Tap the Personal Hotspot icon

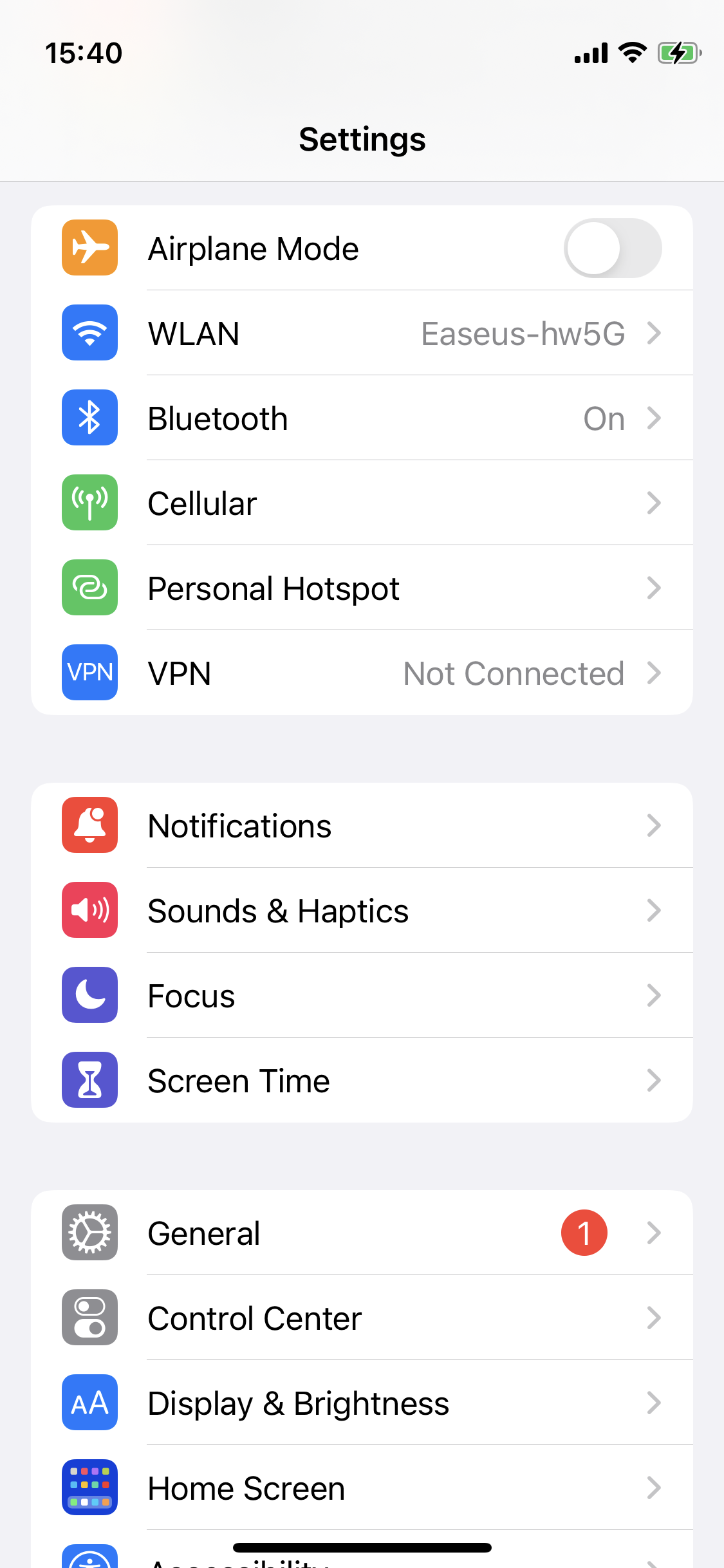click(89, 588)
